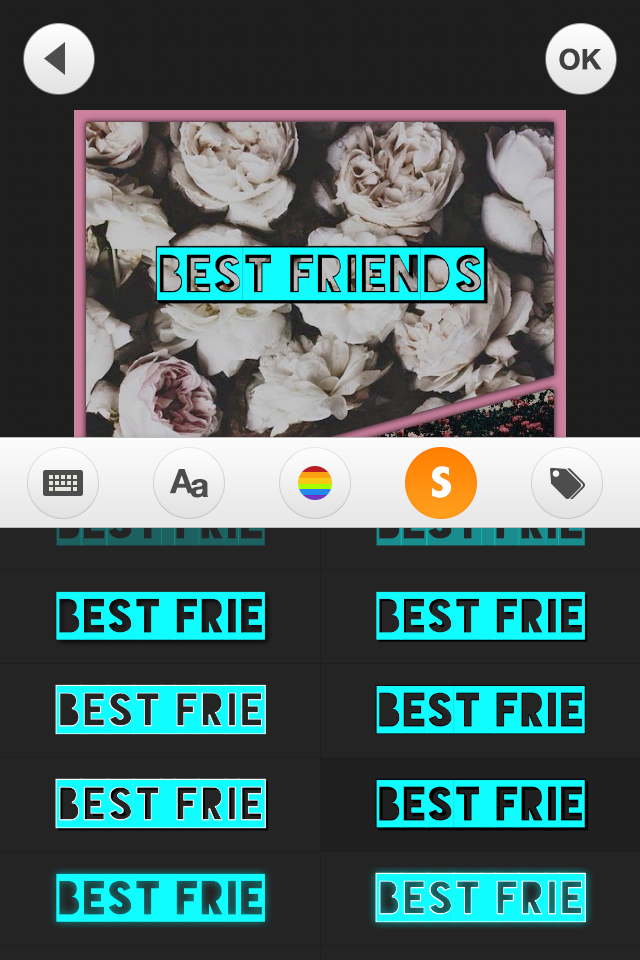Image resolution: width=640 pixels, height=960 pixels.
Task: Open the rainbow color picker
Action: tap(315, 483)
